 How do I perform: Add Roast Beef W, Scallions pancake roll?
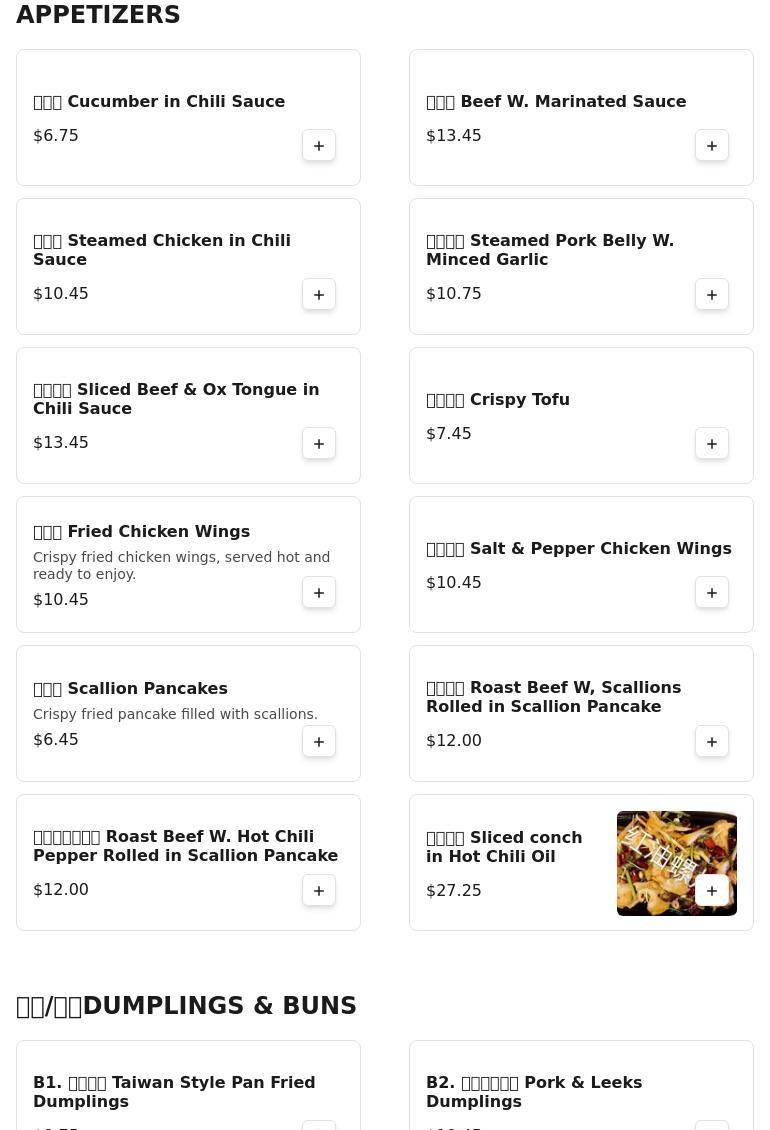click(712, 742)
